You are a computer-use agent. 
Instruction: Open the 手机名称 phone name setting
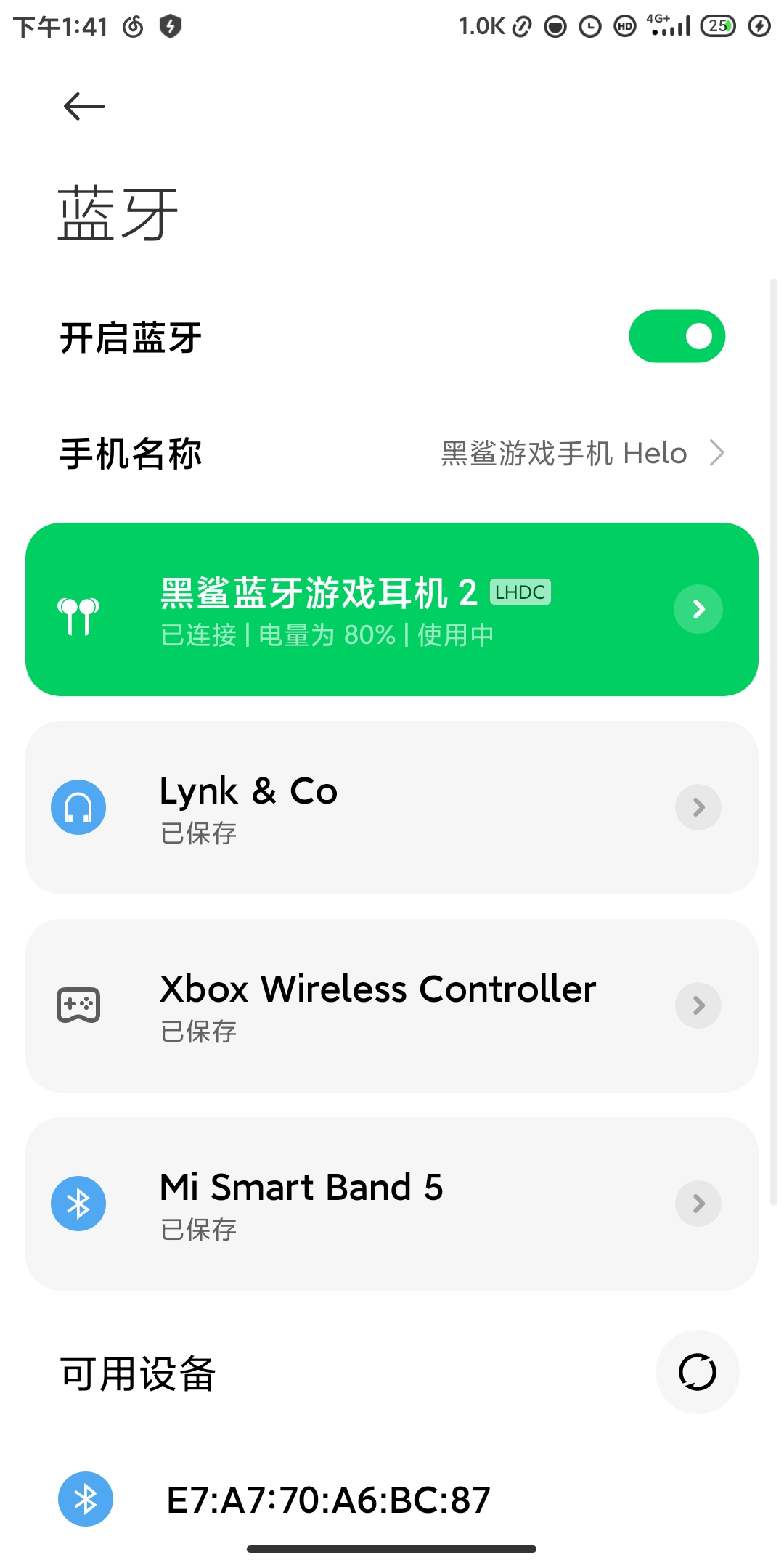click(392, 453)
